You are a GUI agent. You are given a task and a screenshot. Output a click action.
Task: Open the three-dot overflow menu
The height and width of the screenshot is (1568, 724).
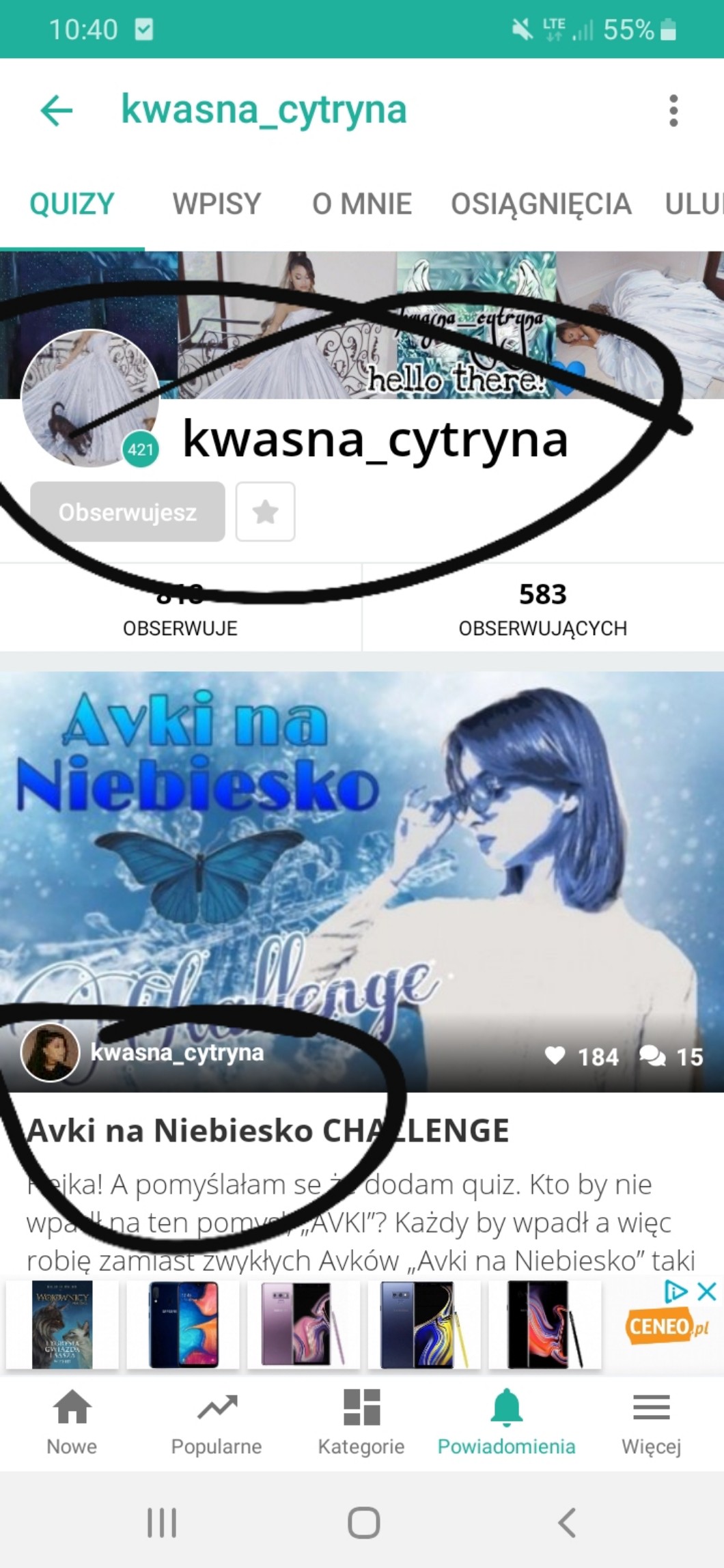pyautogui.click(x=673, y=111)
